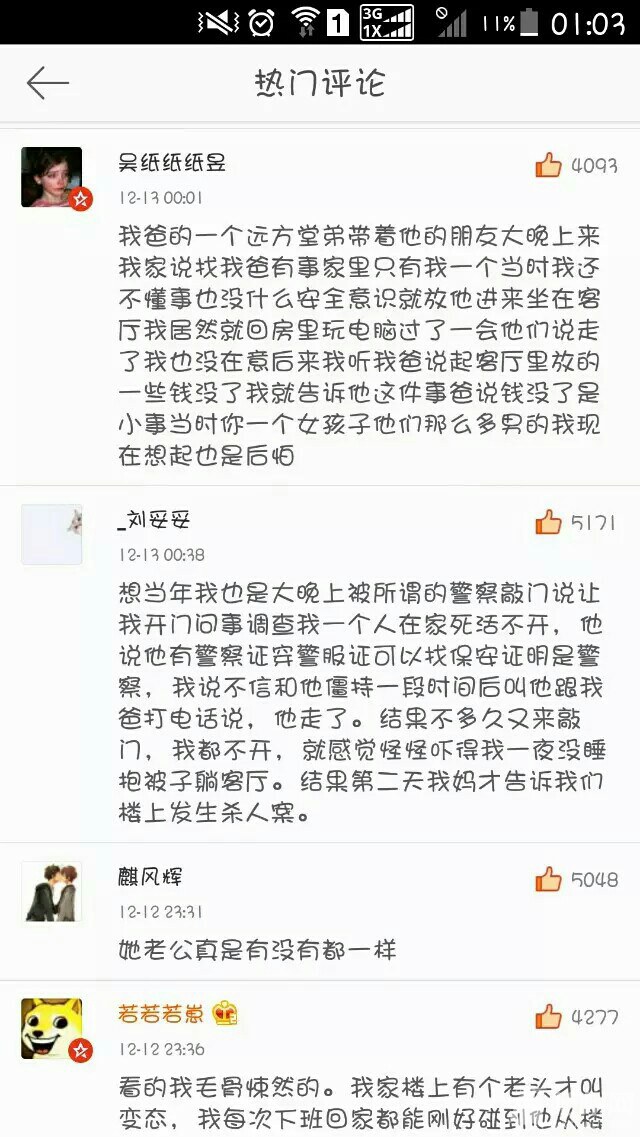Open 麒风辉's profile avatar
This screenshot has height=1137, width=640.
52,891
